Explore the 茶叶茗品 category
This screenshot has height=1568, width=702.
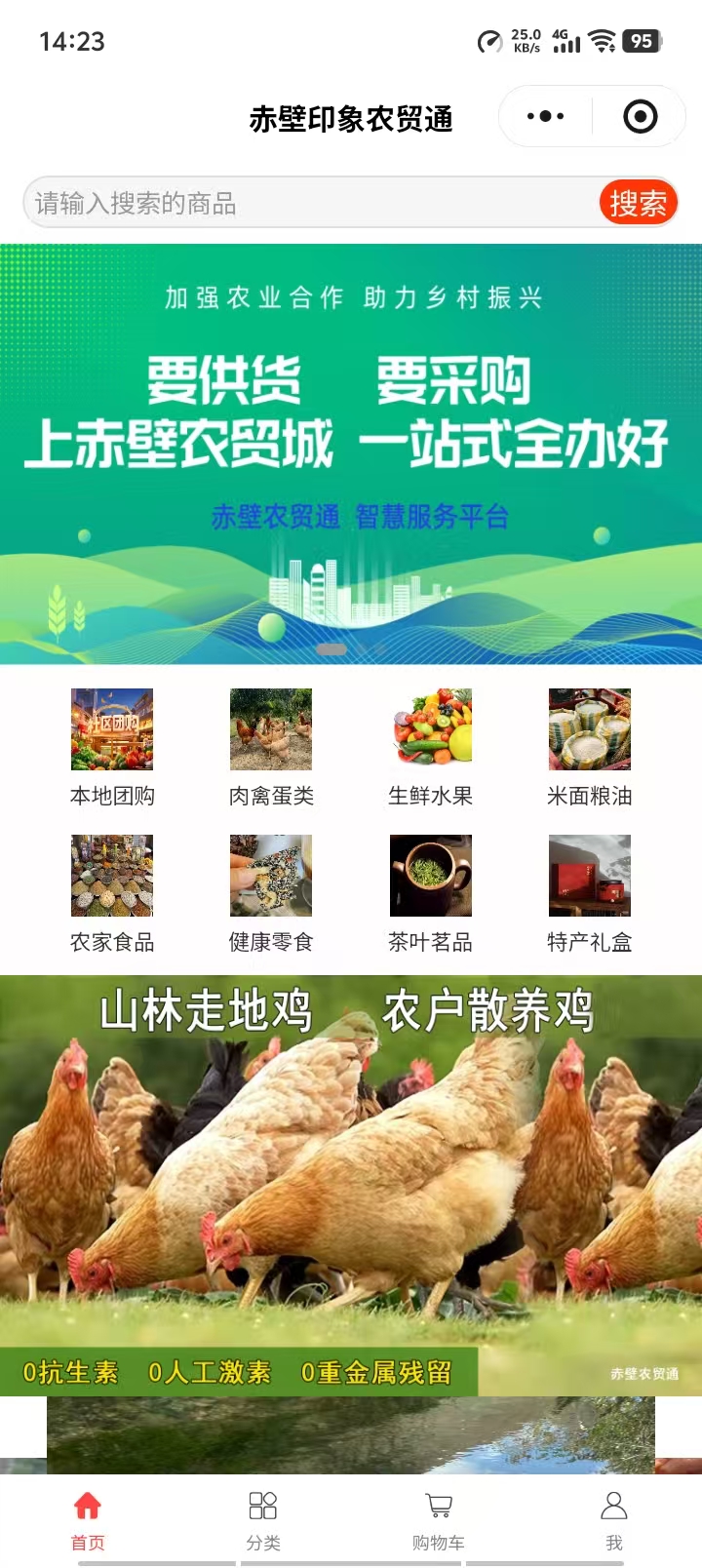pos(430,893)
